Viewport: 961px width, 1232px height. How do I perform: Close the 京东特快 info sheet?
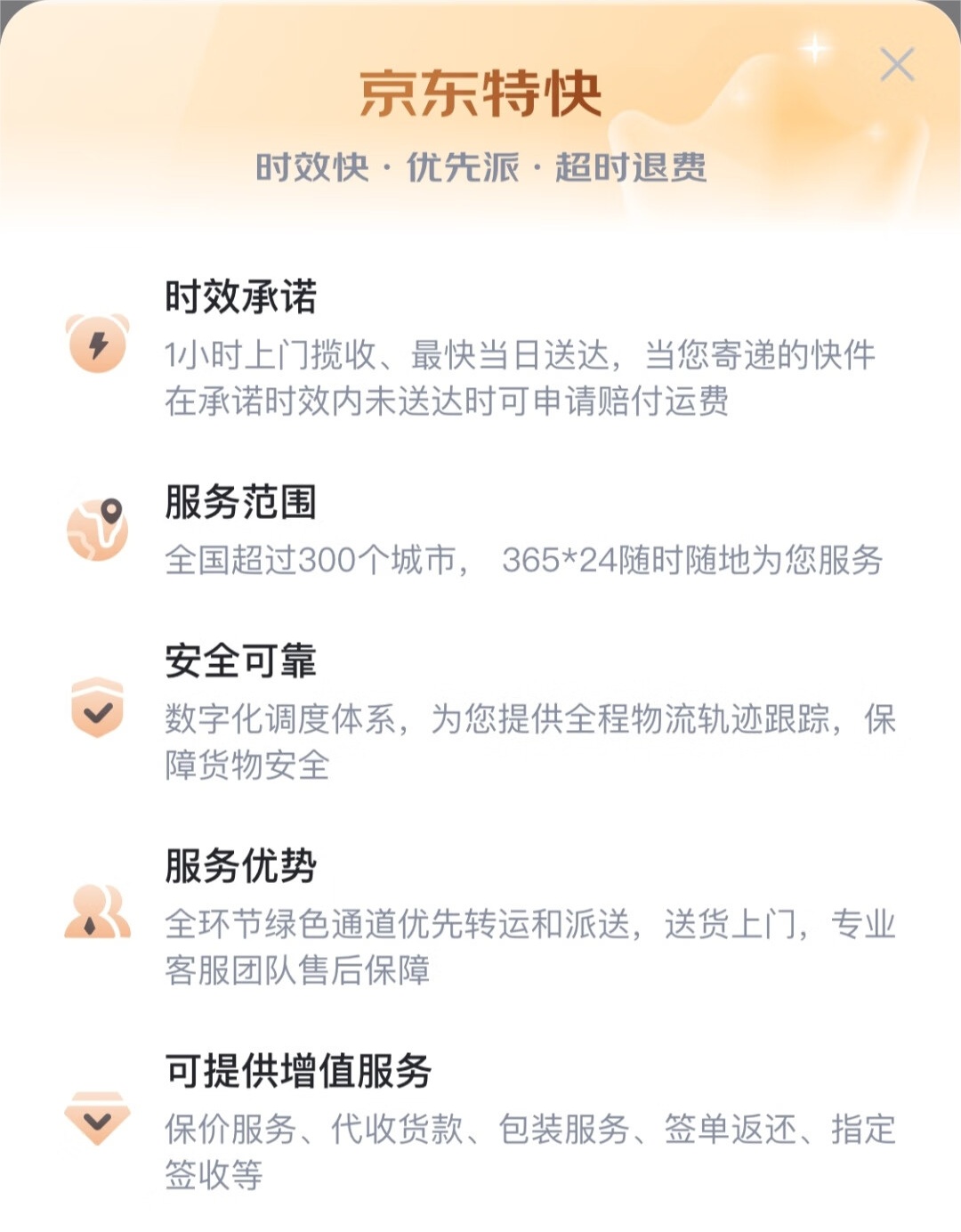896,65
